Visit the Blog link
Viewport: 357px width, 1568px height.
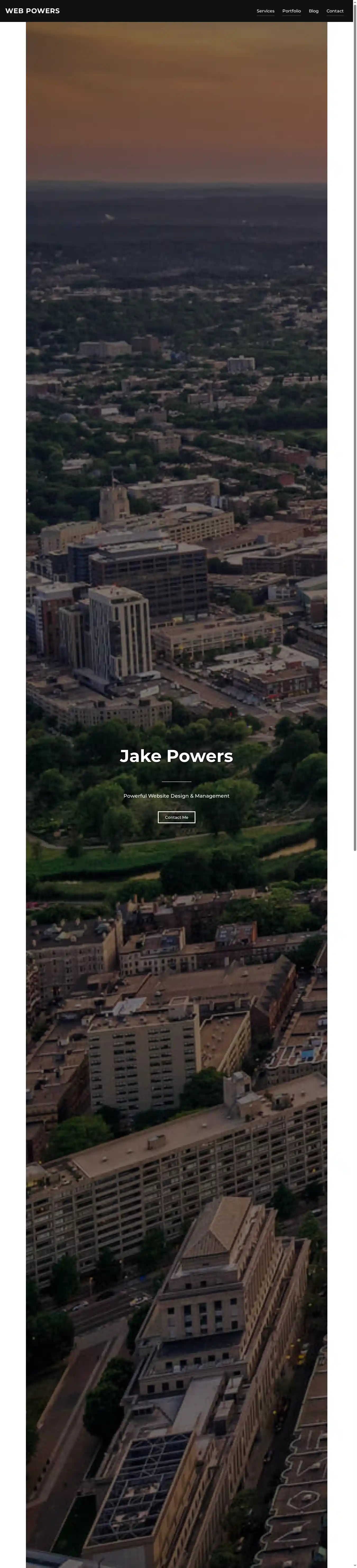point(313,11)
